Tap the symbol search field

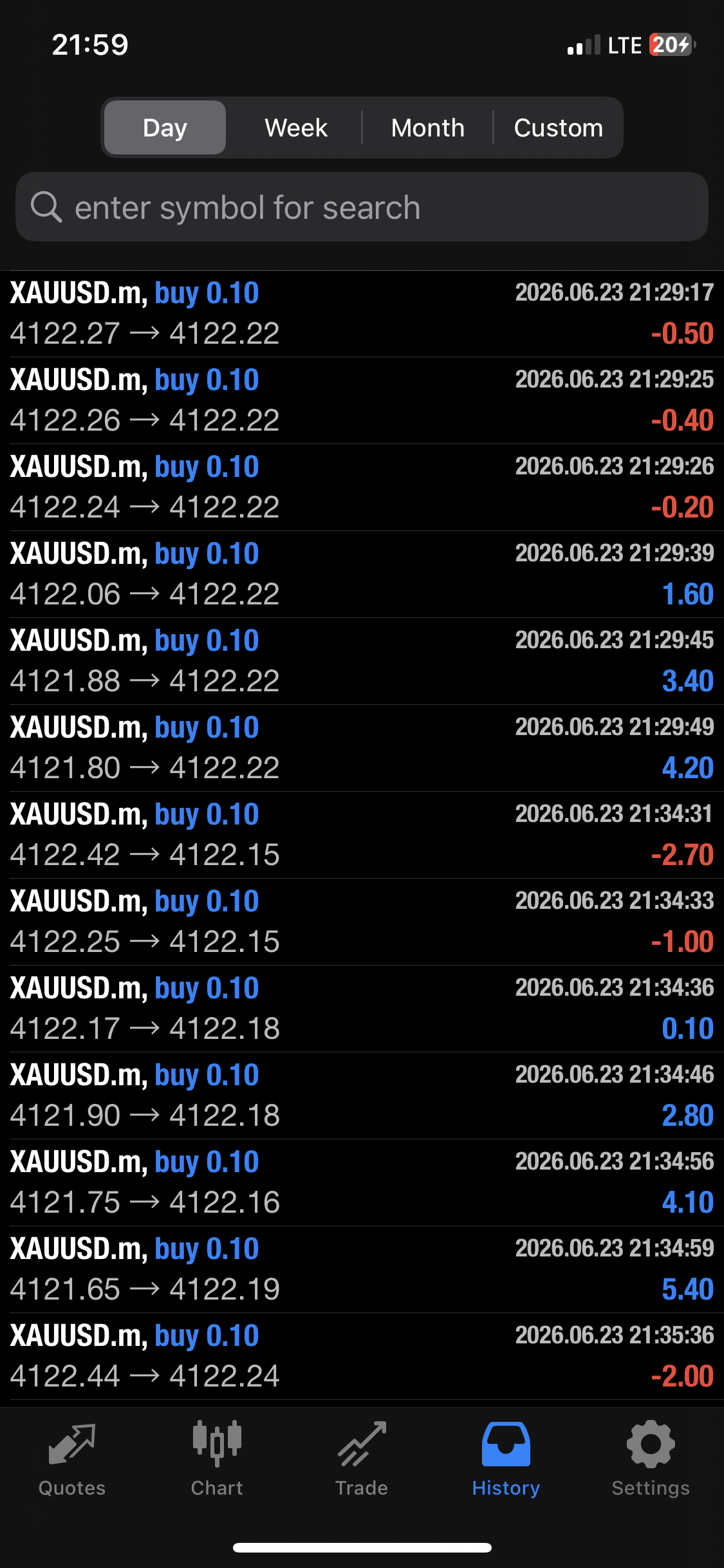362,207
